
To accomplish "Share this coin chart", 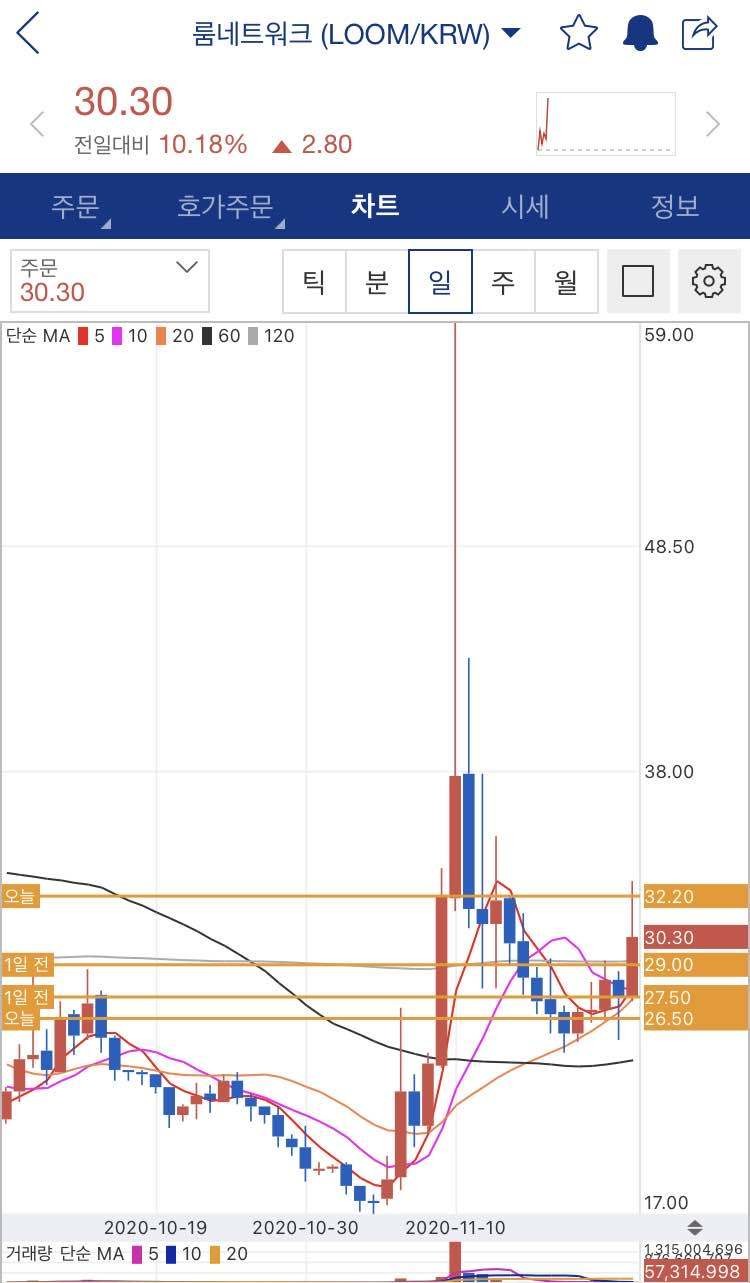I will pos(700,34).
